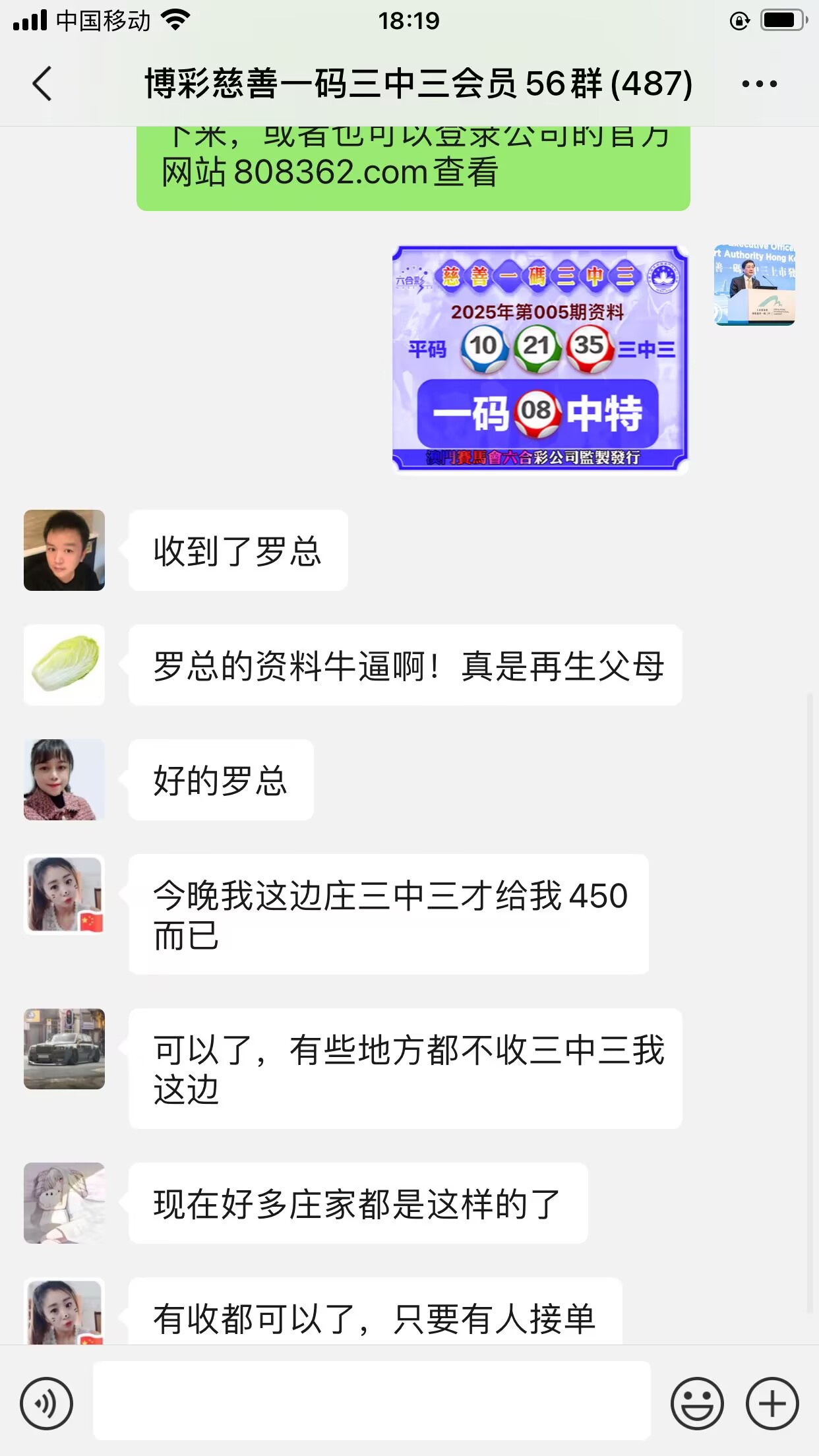Tap the message text field
This screenshot has width=819, height=1456.
click(371, 1401)
